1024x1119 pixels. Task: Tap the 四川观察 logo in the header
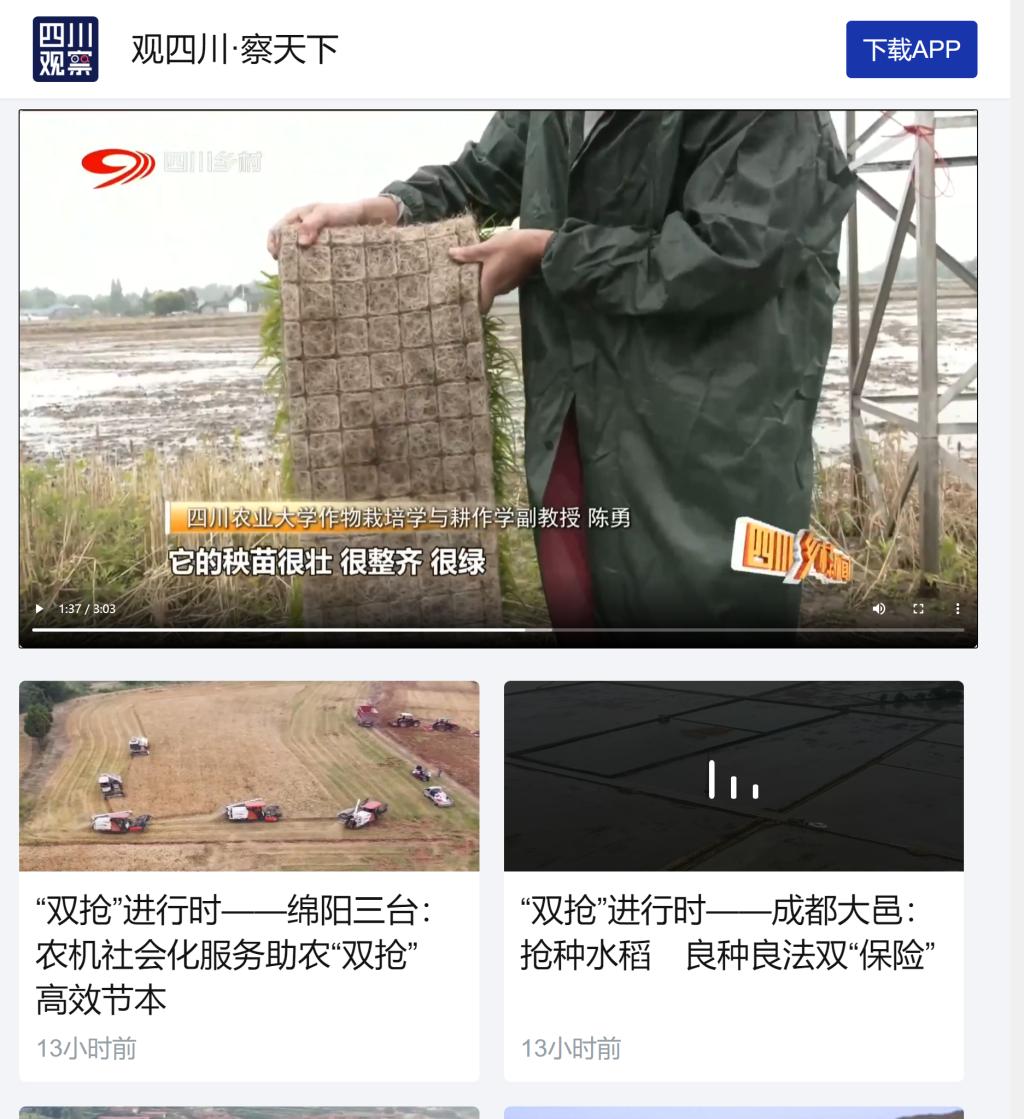tap(66, 49)
